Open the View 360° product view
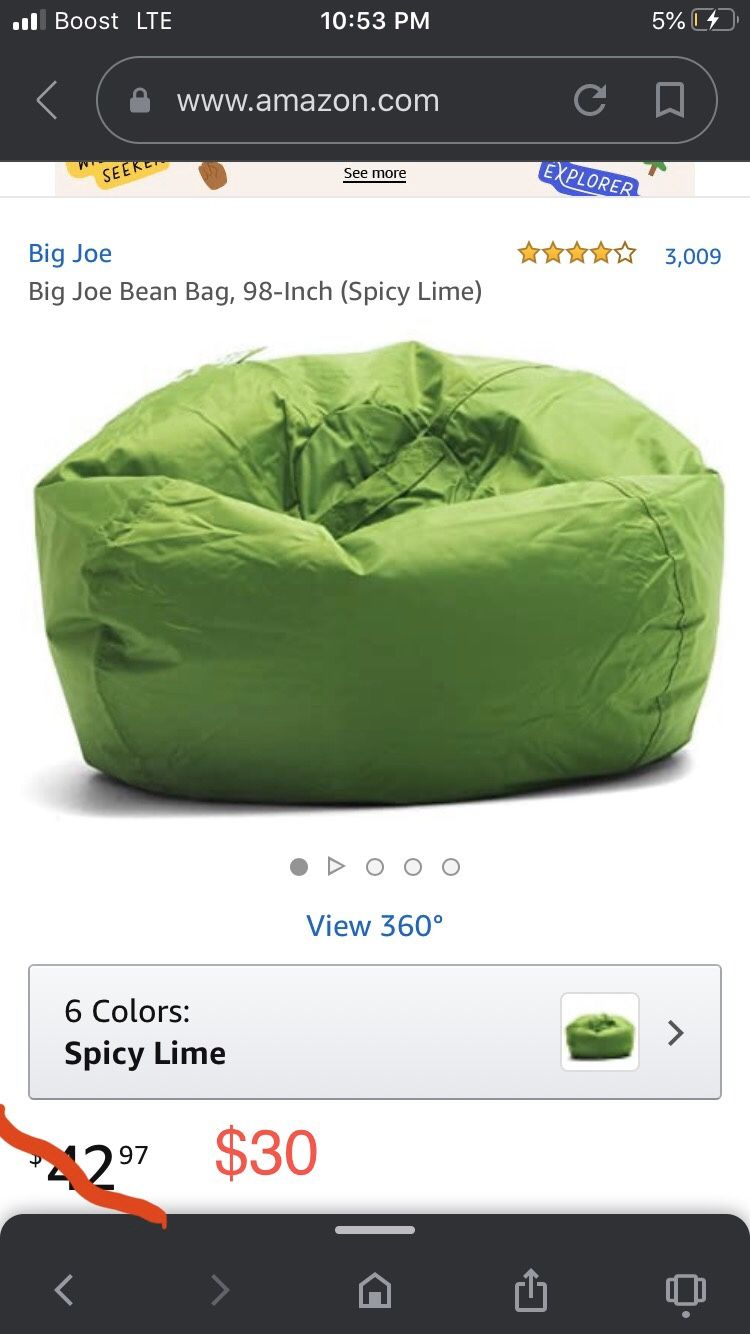This screenshot has width=750, height=1334. pos(374,925)
